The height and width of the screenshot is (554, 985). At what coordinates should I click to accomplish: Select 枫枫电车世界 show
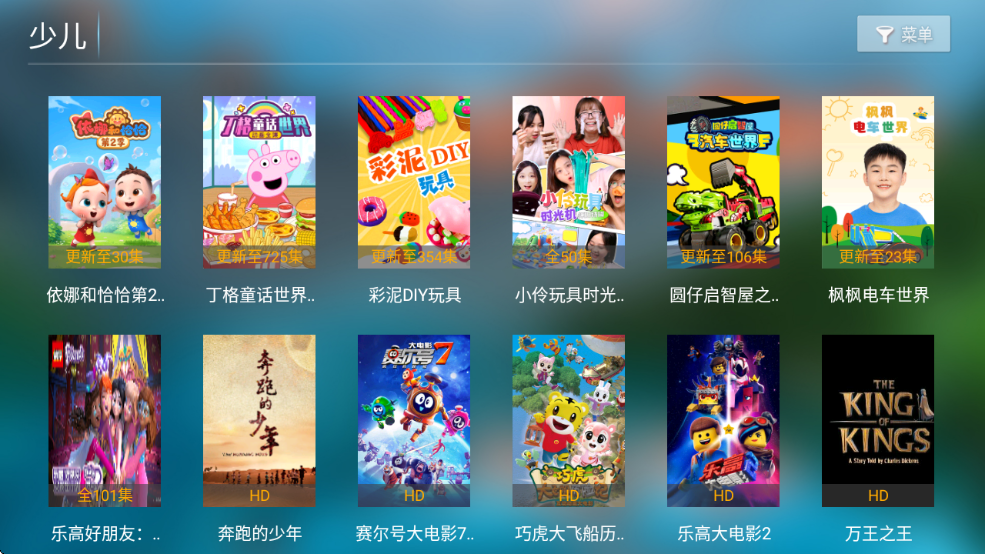pyautogui.click(x=878, y=182)
